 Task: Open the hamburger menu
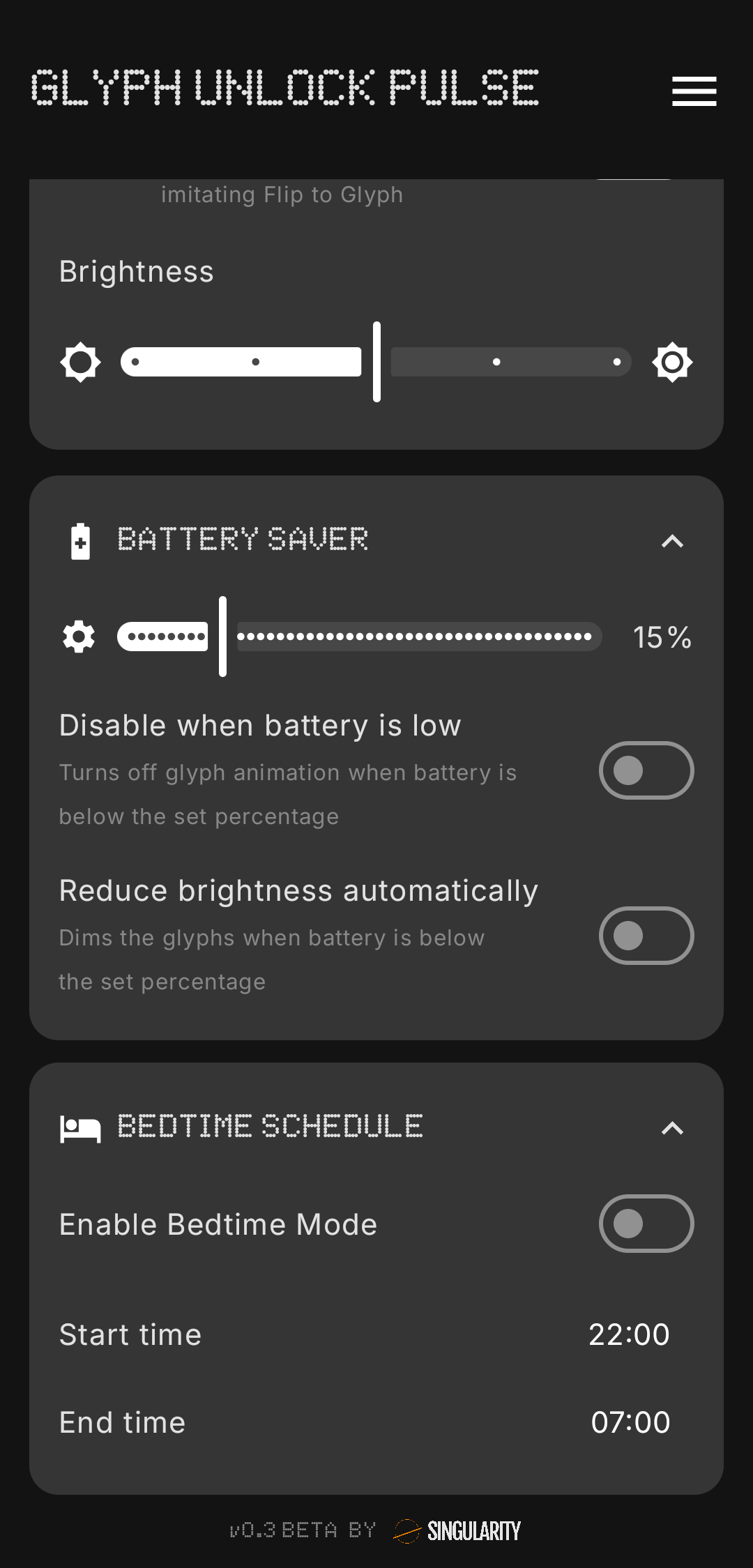pyautogui.click(x=694, y=91)
